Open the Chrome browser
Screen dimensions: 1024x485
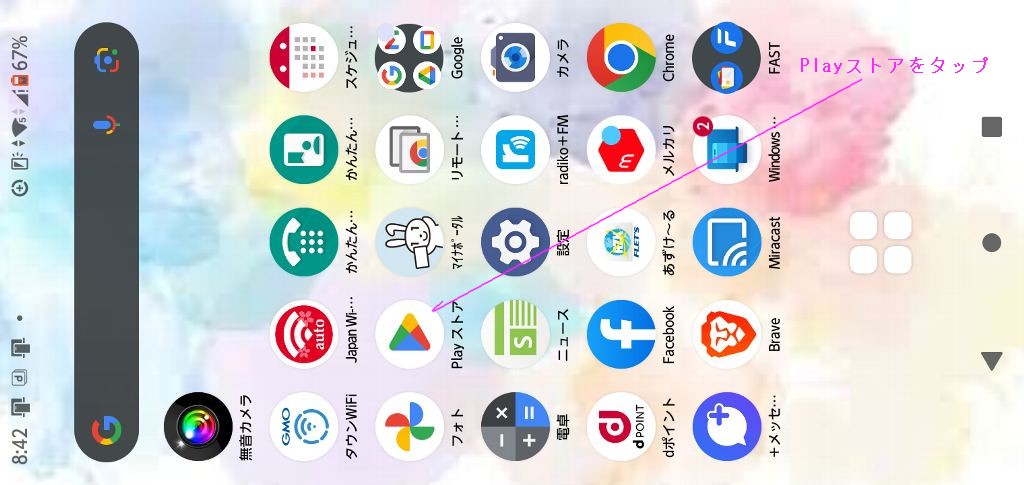coord(621,58)
